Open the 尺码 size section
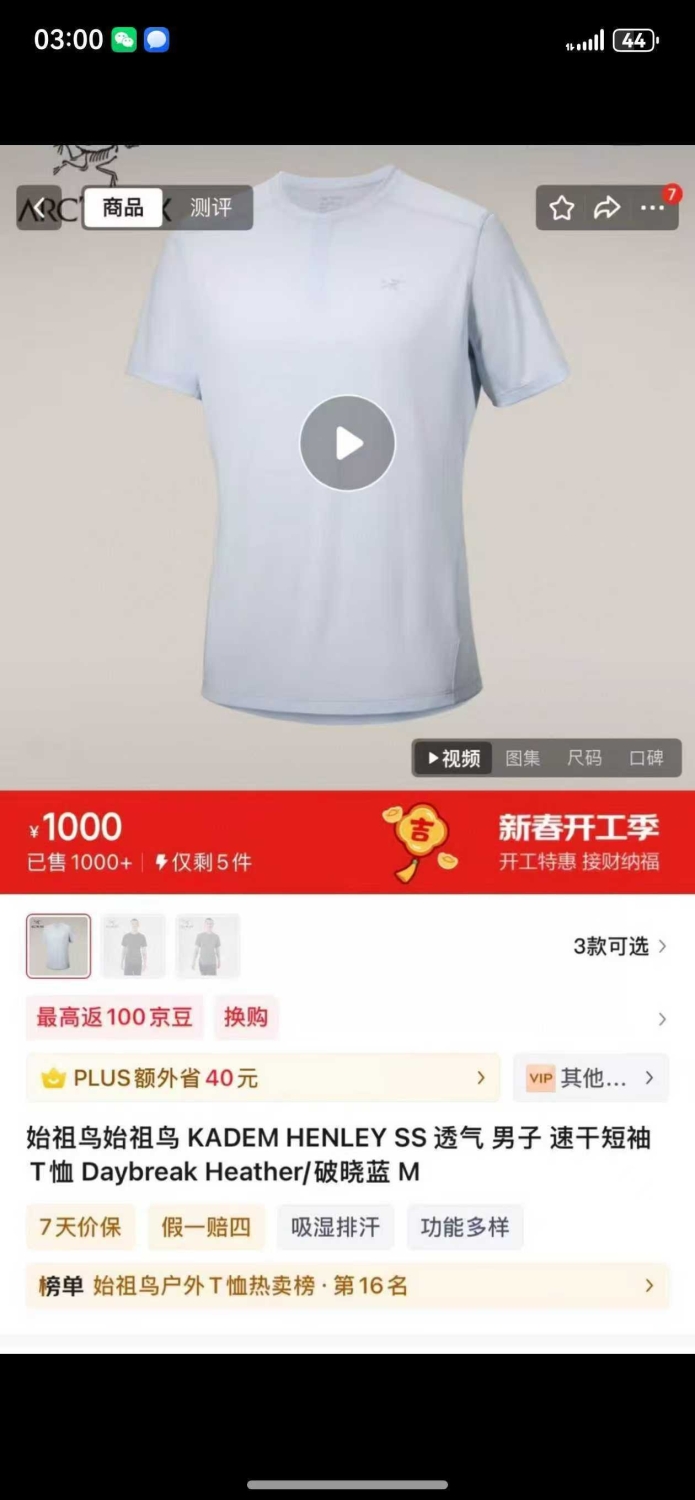 click(x=585, y=758)
